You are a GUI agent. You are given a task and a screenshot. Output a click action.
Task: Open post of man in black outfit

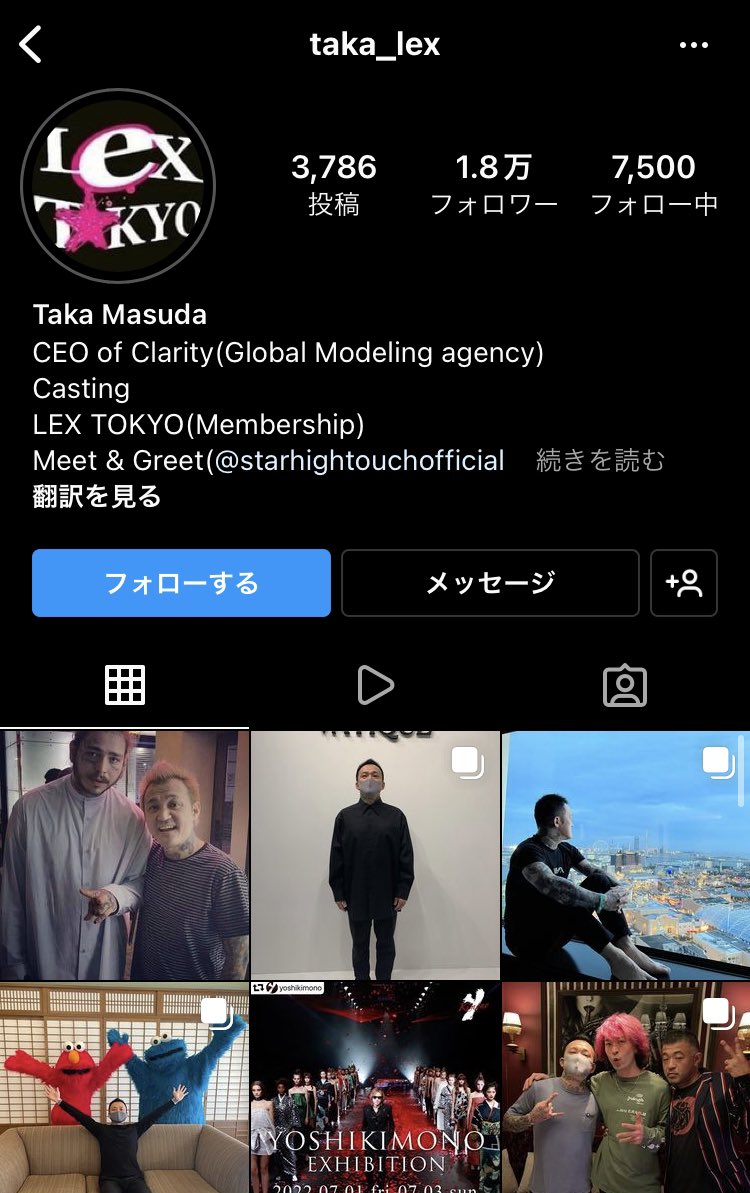click(x=375, y=855)
